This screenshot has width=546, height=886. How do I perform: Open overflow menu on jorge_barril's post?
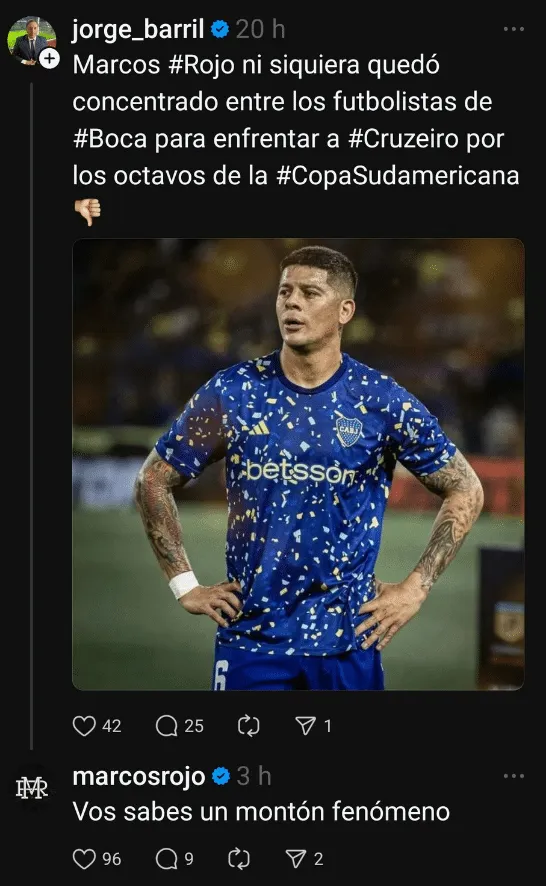click(x=513, y=29)
